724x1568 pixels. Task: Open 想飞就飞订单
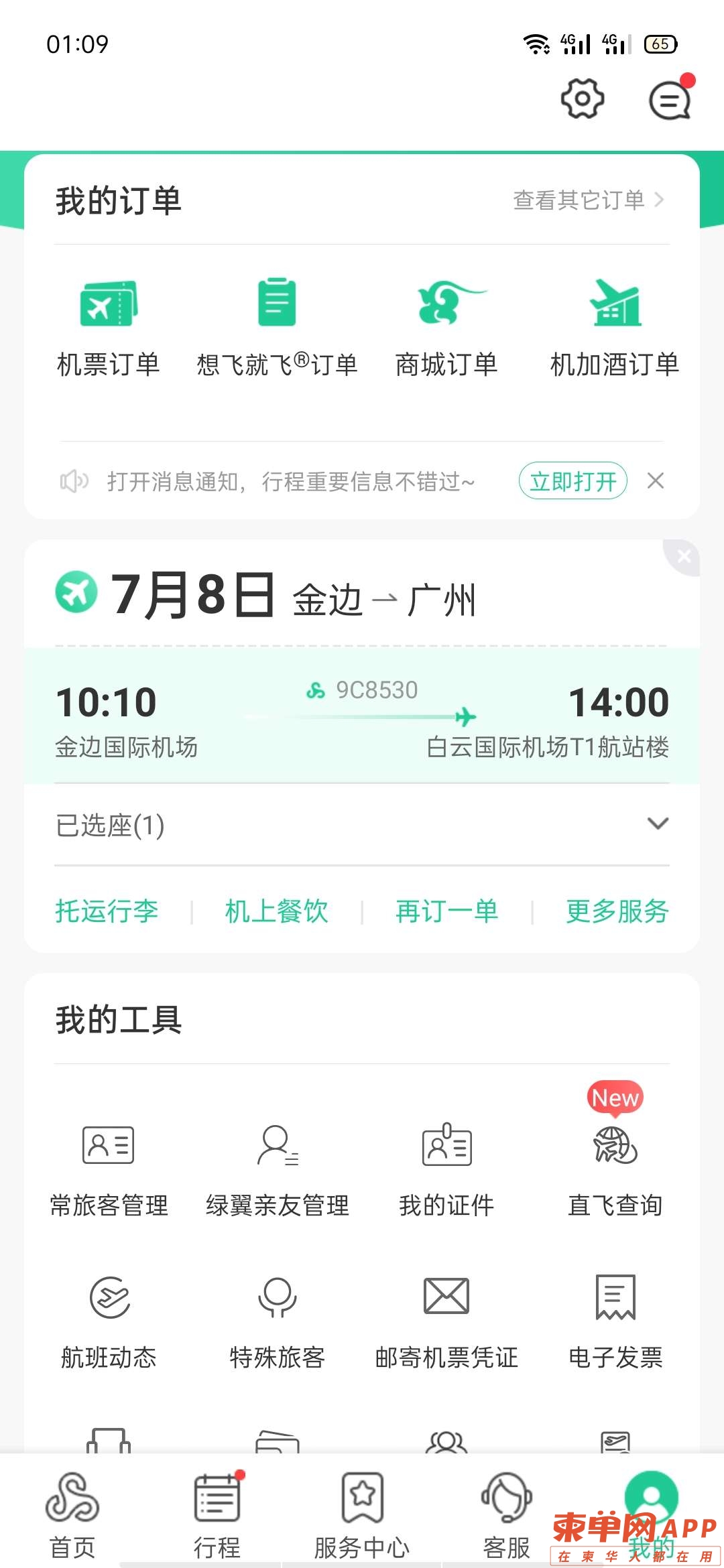277,328
